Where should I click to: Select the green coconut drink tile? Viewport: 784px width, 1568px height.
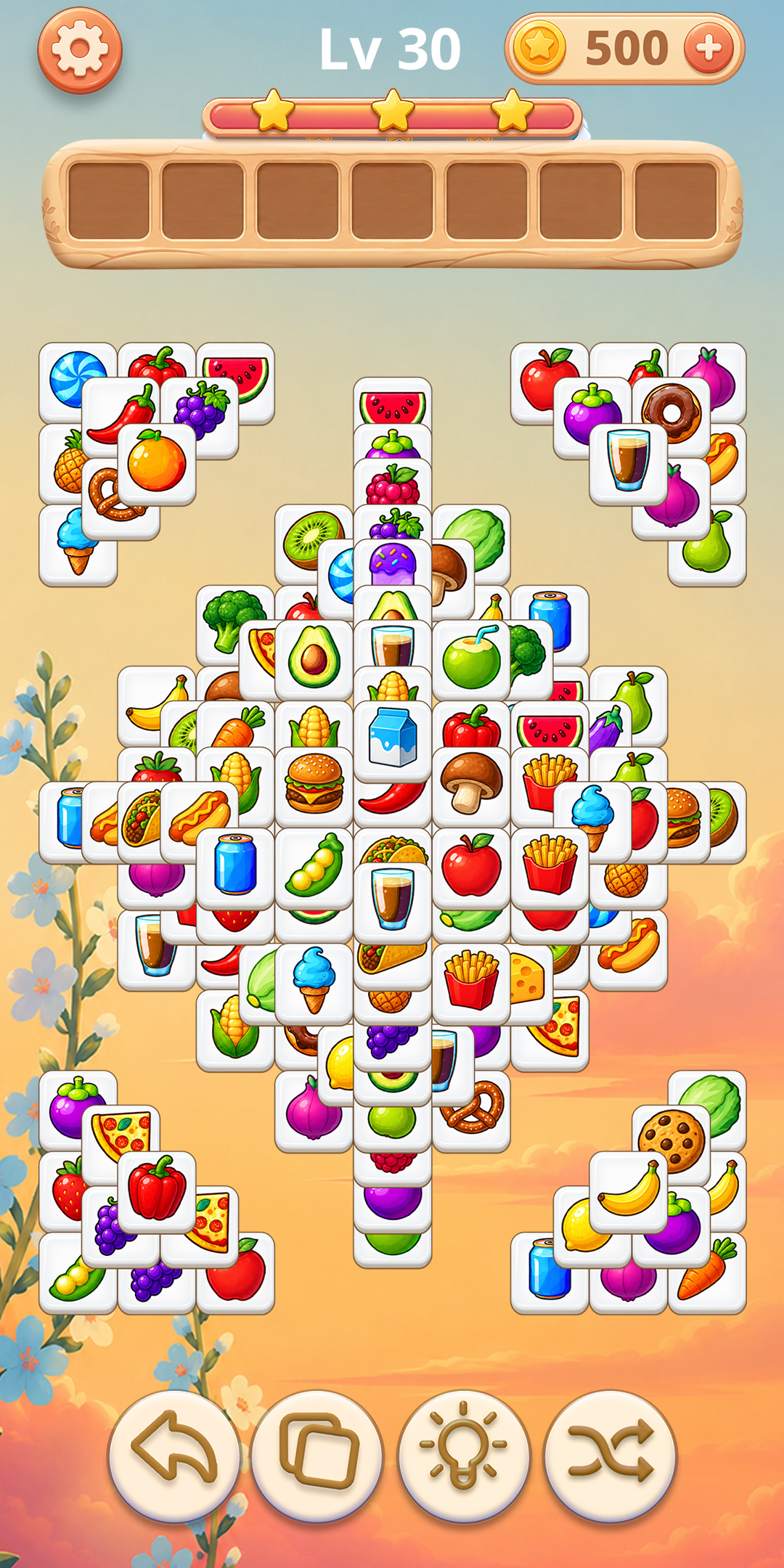[471, 661]
